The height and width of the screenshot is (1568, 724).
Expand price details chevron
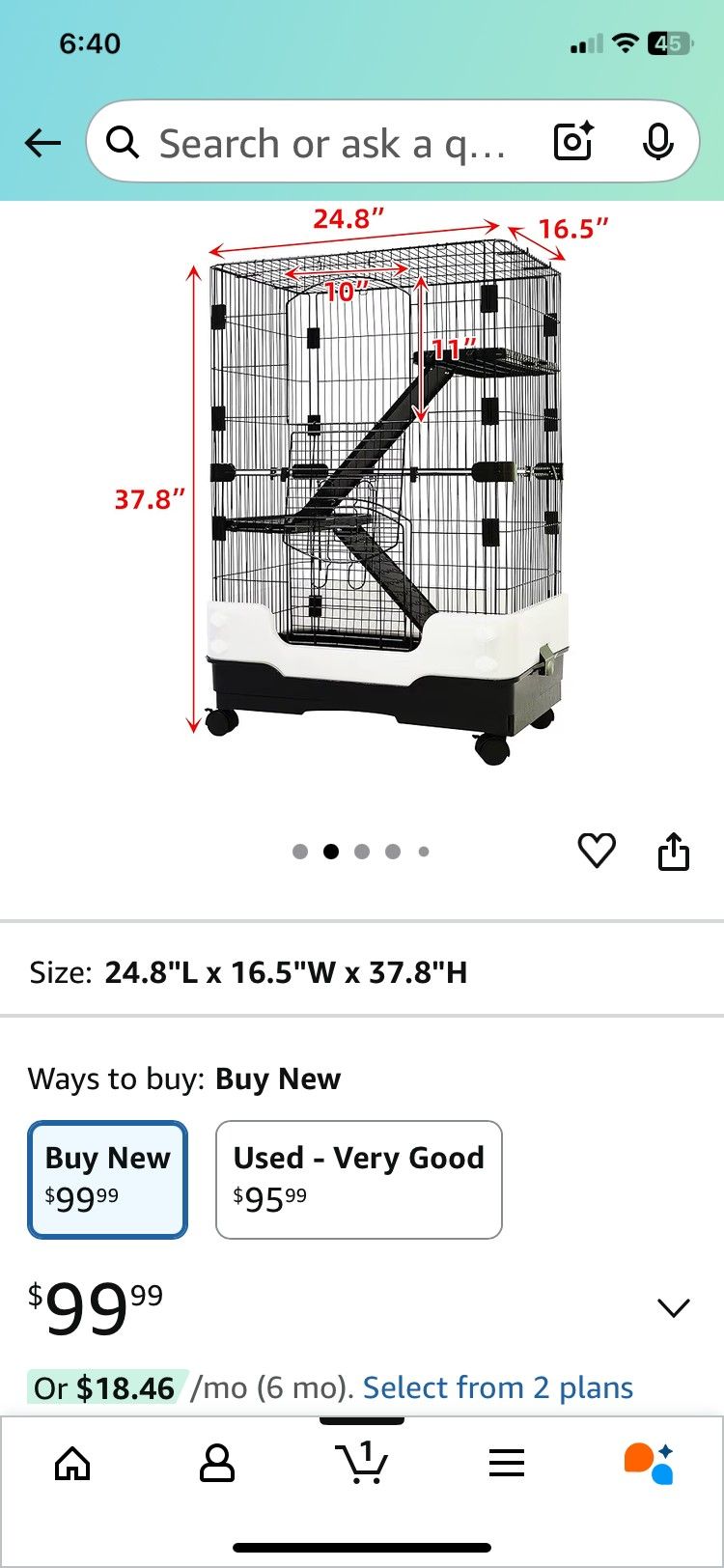(673, 1307)
